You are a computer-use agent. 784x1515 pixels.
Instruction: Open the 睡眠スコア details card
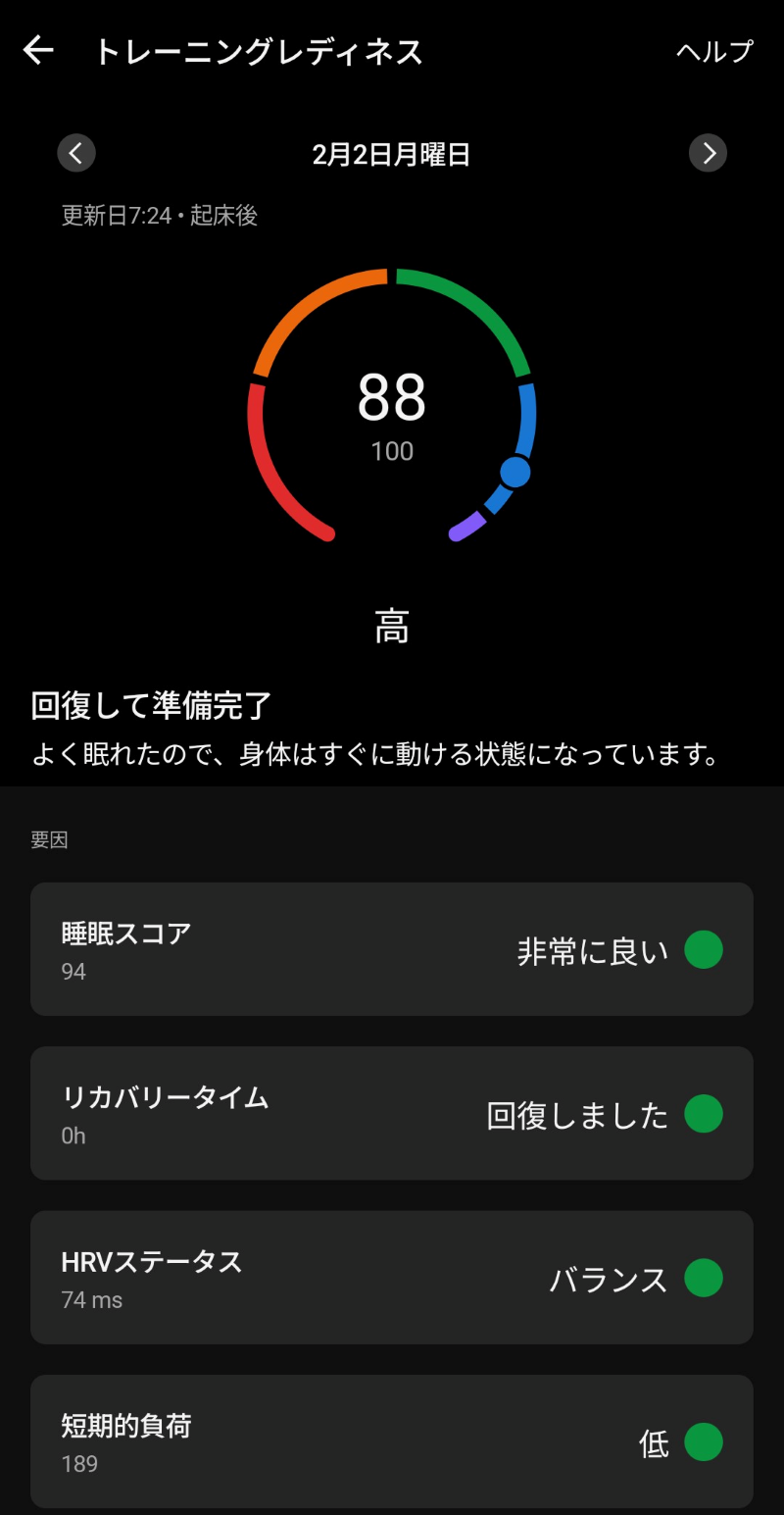[x=392, y=949]
